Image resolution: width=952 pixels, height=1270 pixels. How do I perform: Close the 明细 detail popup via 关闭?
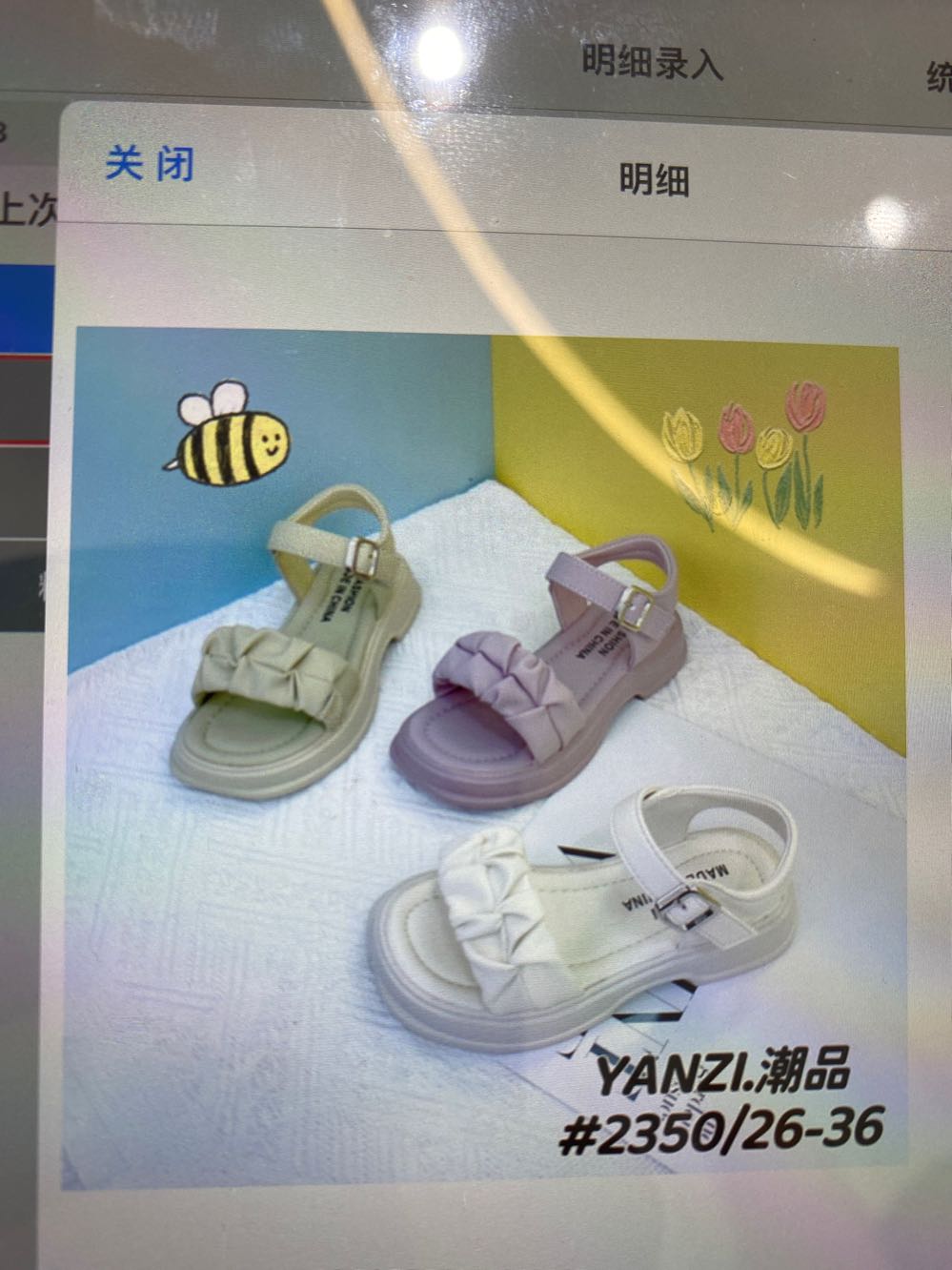[150, 164]
